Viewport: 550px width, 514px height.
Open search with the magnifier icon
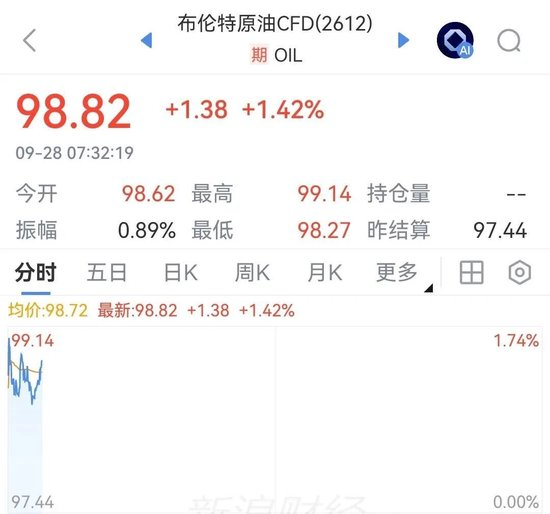[509, 41]
